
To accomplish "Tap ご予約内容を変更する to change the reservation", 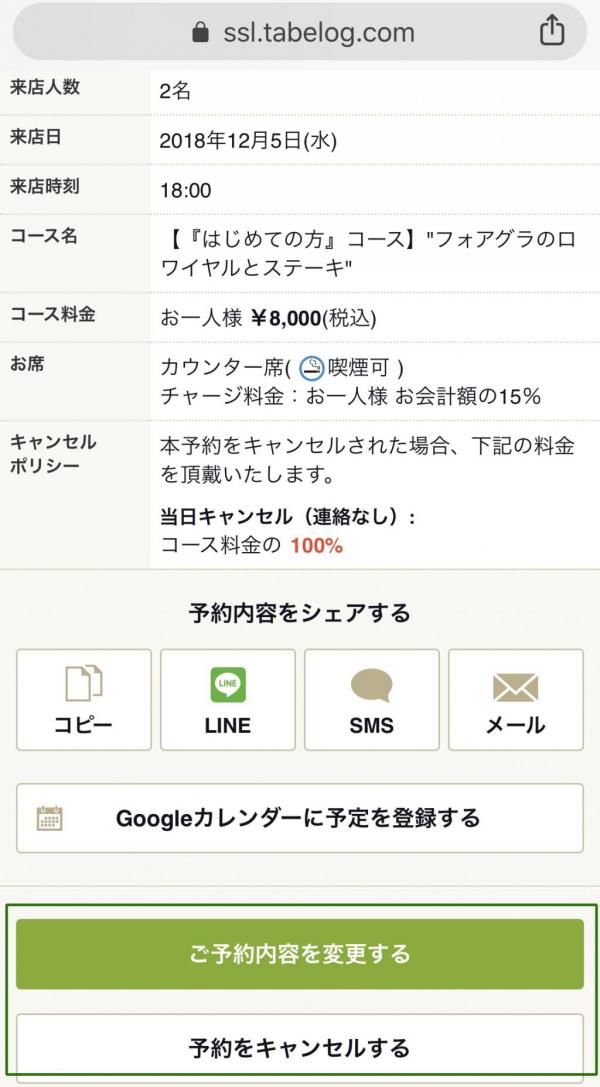I will click(300, 954).
